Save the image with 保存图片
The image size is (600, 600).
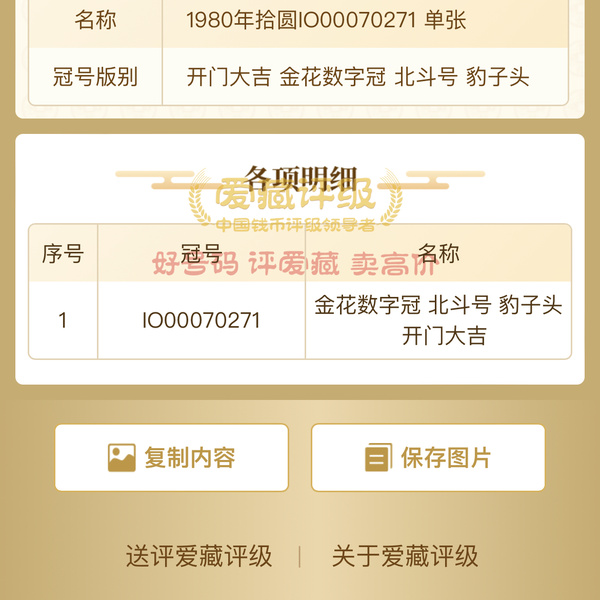[428, 458]
